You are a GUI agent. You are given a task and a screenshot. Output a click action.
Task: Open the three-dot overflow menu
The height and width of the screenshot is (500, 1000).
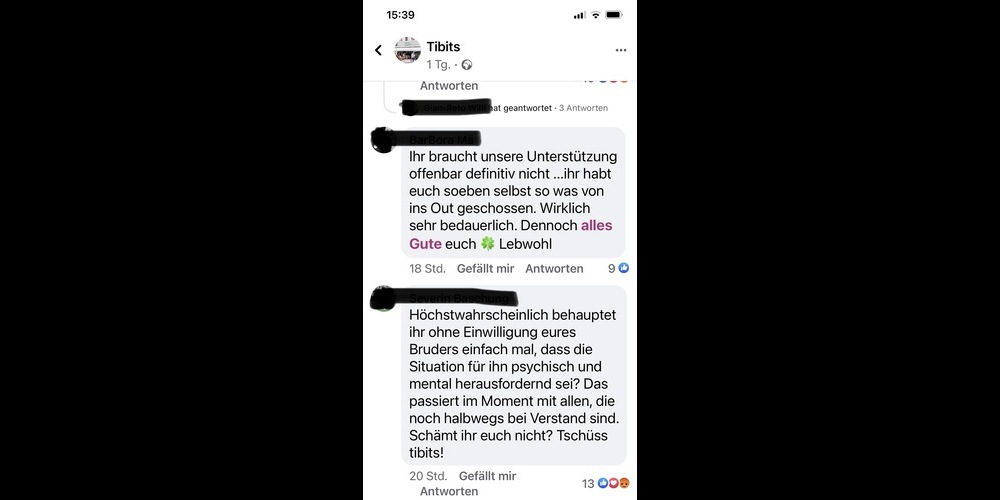click(x=620, y=50)
